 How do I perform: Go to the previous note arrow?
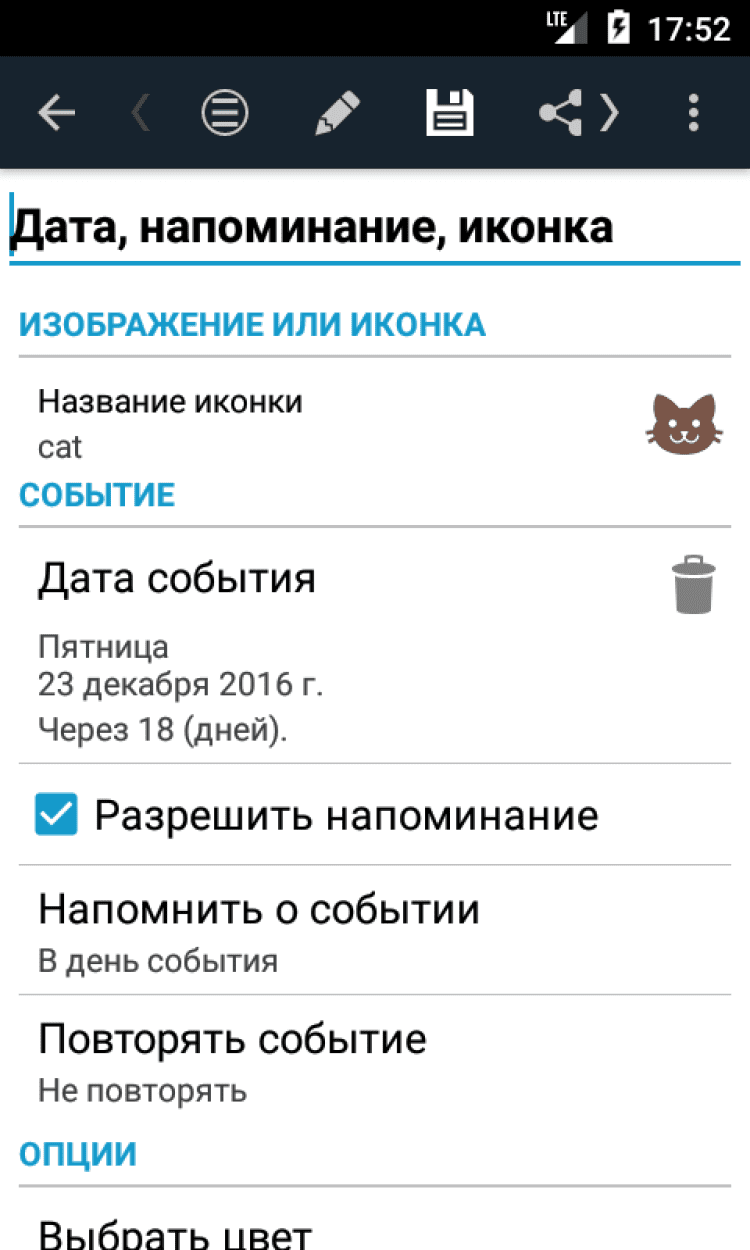[141, 113]
